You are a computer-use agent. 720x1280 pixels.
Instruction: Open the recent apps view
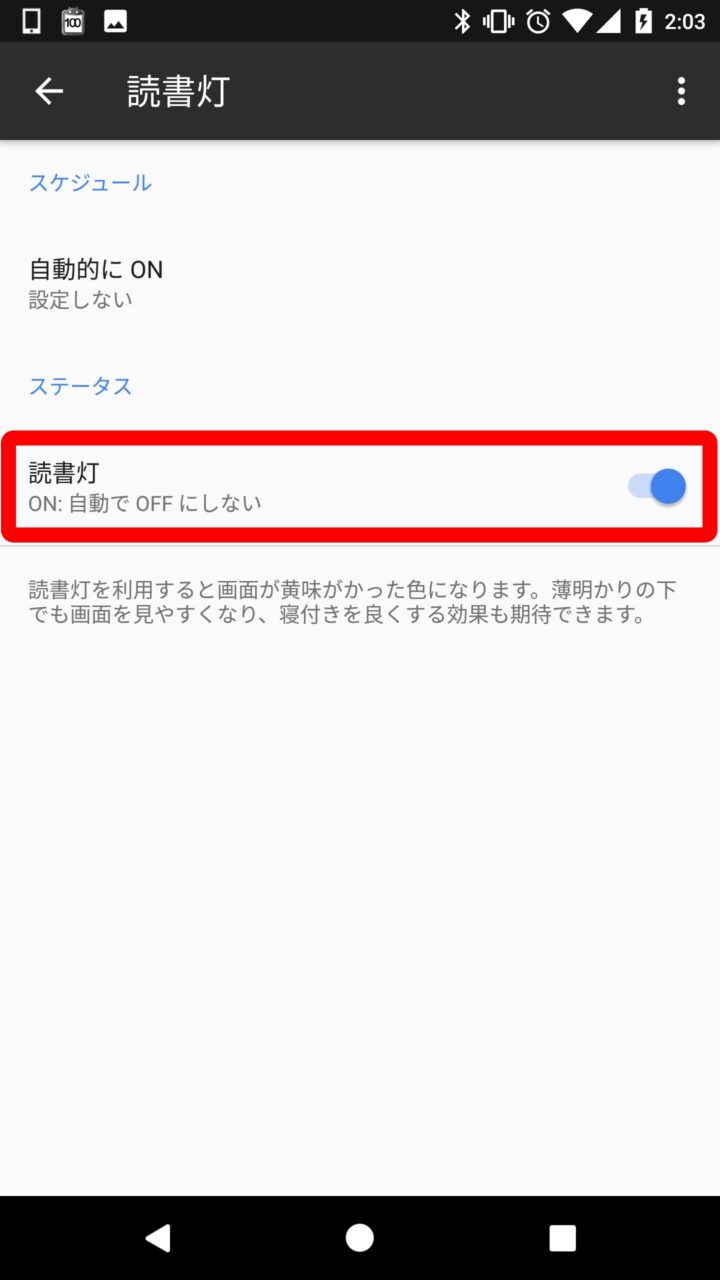coord(562,1238)
